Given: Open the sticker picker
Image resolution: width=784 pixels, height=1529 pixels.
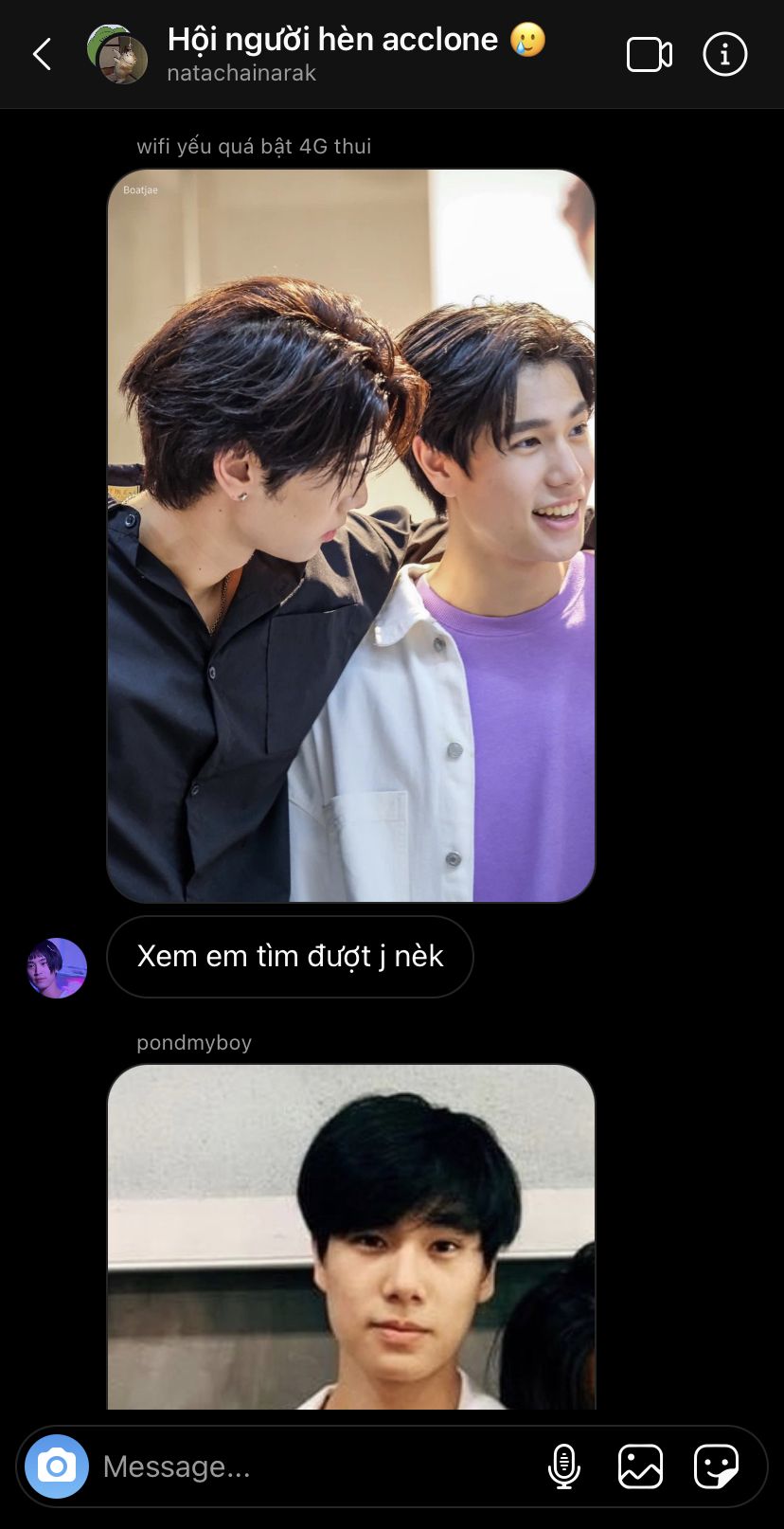Looking at the screenshot, I should pyautogui.click(x=716, y=1466).
